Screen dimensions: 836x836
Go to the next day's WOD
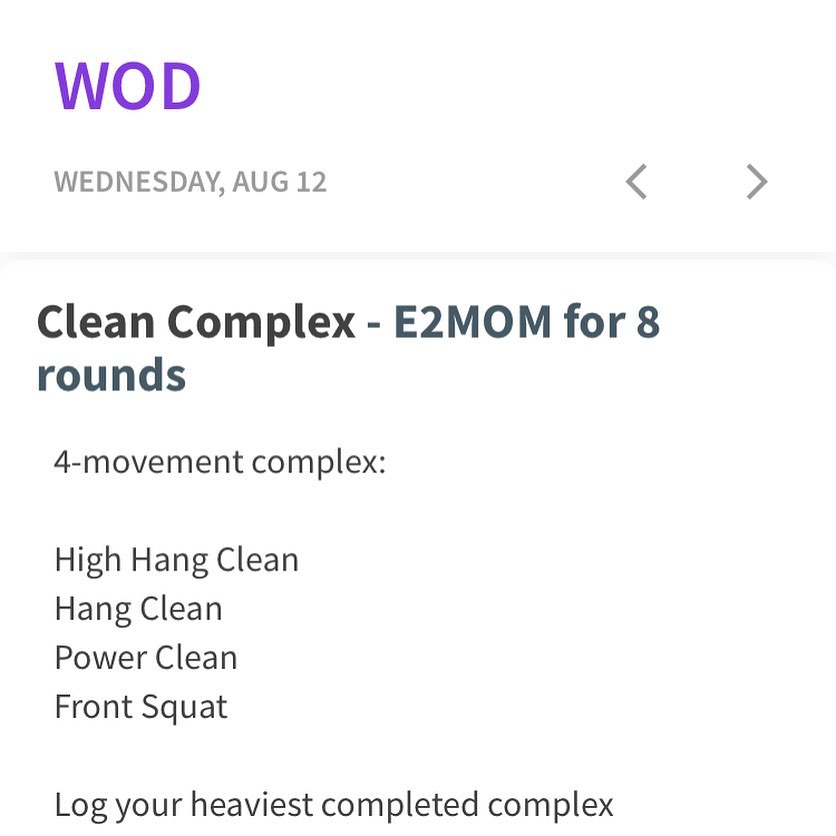tap(756, 182)
